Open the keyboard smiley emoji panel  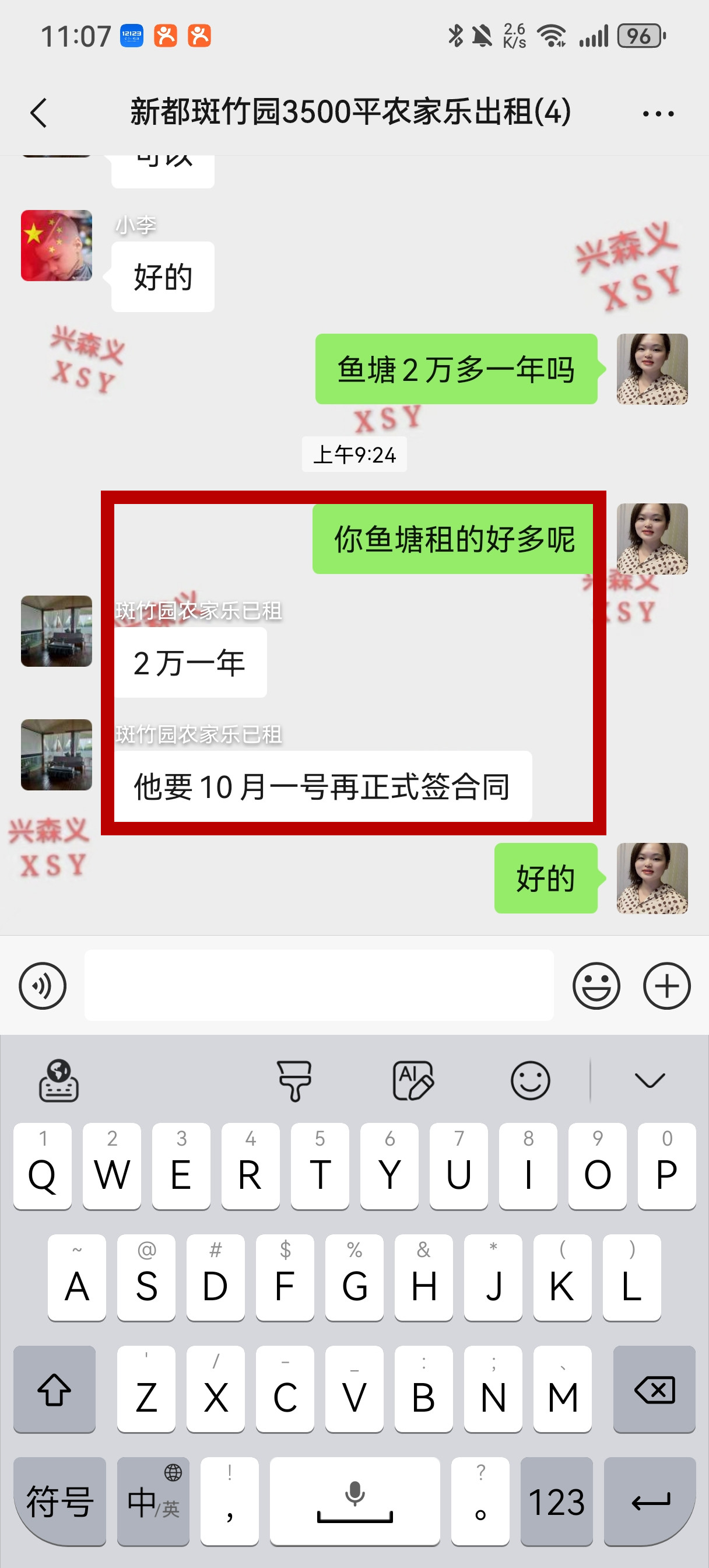(530, 1080)
